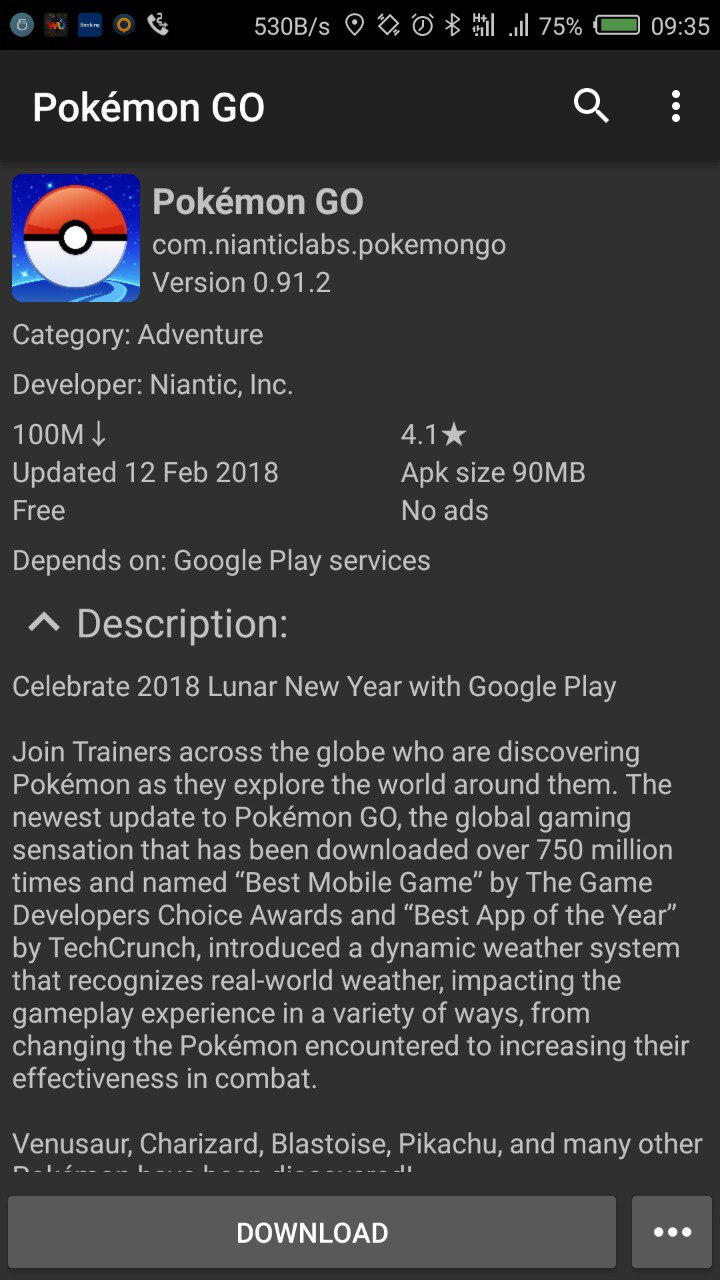This screenshot has width=720, height=1280.
Task: Open more options beside the Download button
Action: [672, 1232]
